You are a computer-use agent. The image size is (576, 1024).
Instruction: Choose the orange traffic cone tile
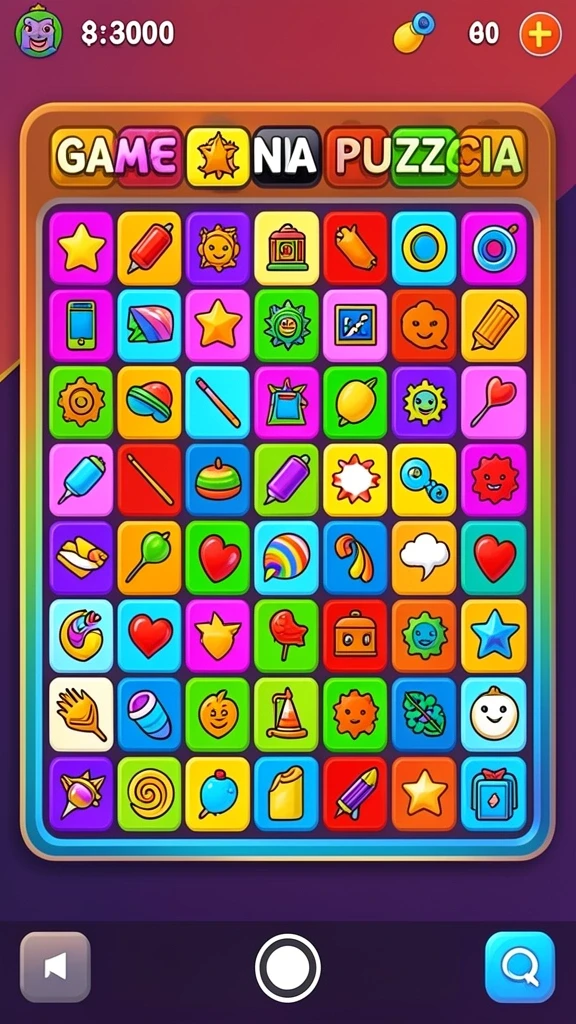tap(287, 714)
